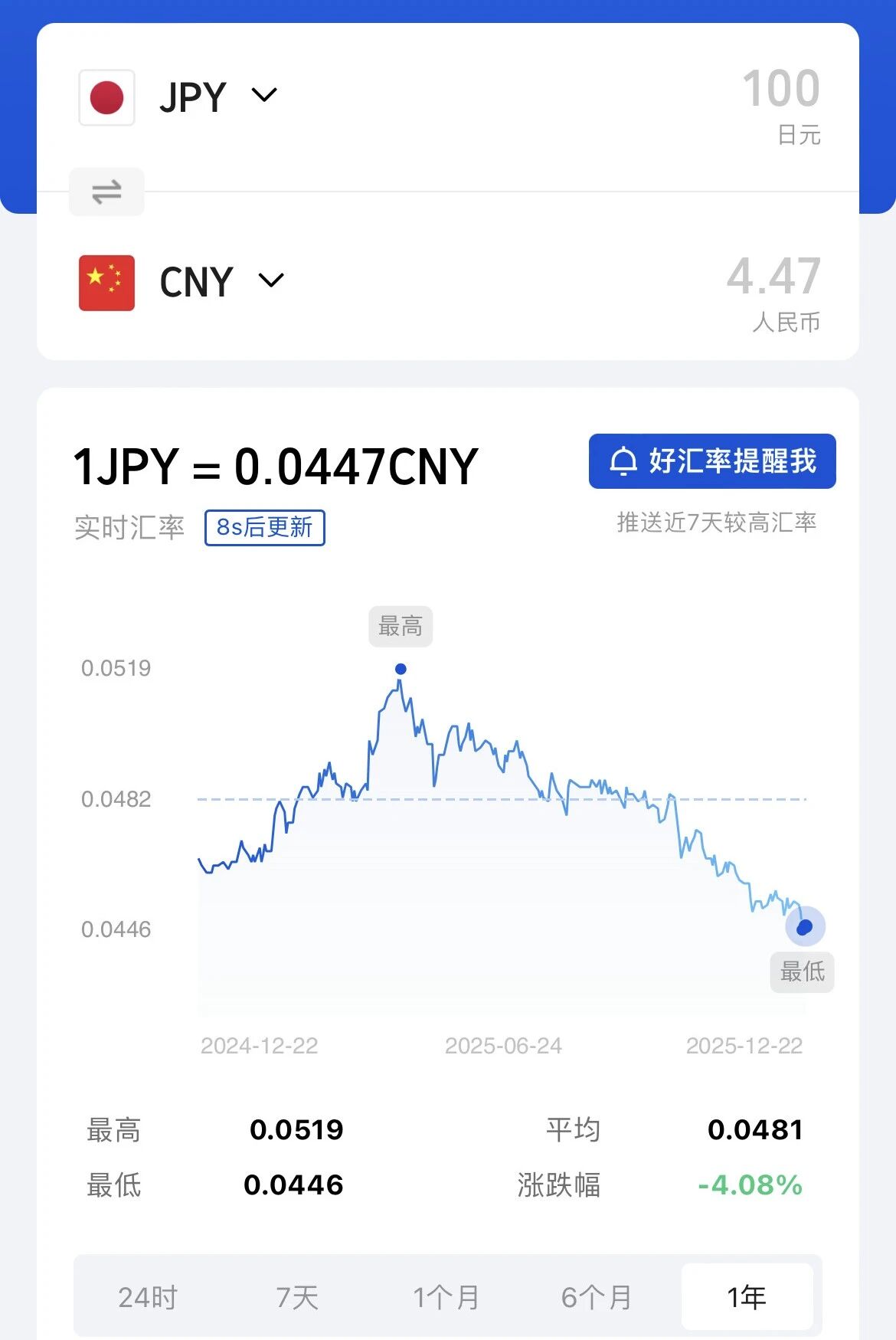Click the 最低 label badge near chart end
The height and width of the screenshot is (1340, 896).
[802, 971]
